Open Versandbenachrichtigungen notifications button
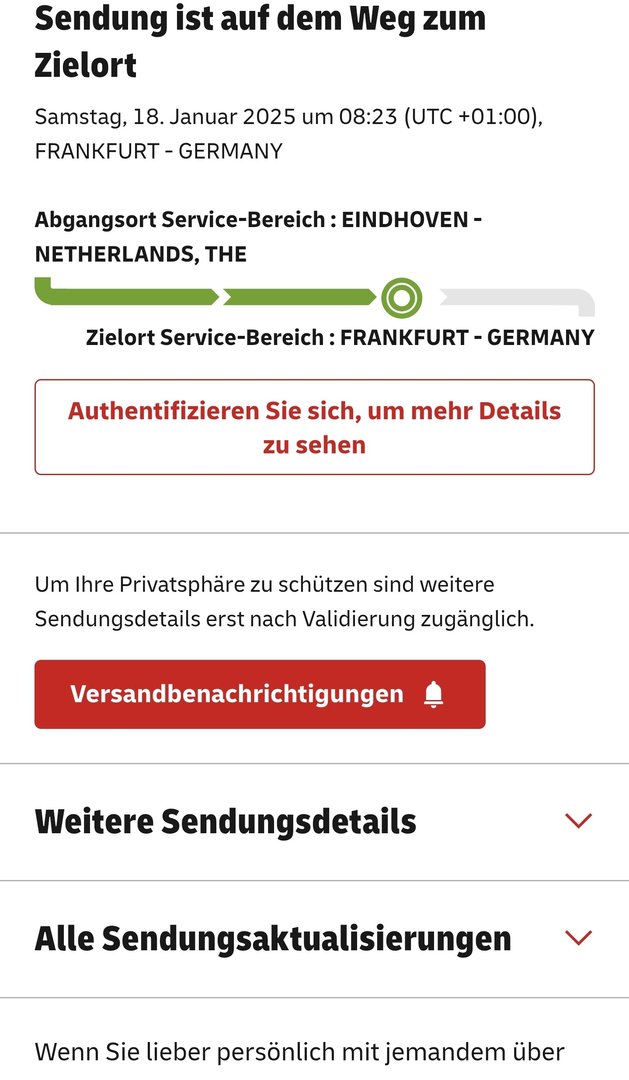Image resolution: width=629 pixels, height=1080 pixels. tap(260, 694)
